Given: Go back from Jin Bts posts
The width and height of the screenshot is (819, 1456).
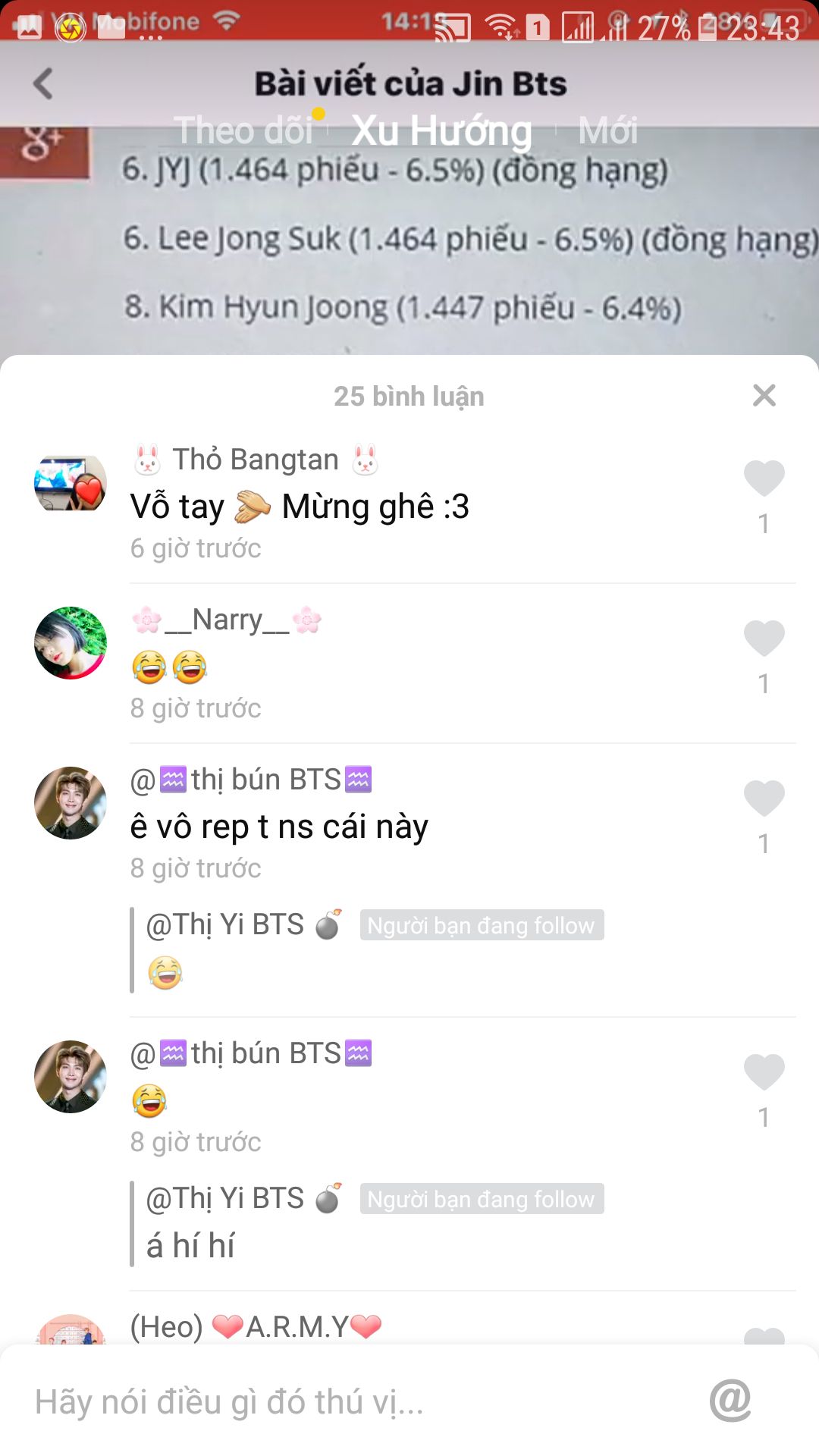Looking at the screenshot, I should [44, 83].
